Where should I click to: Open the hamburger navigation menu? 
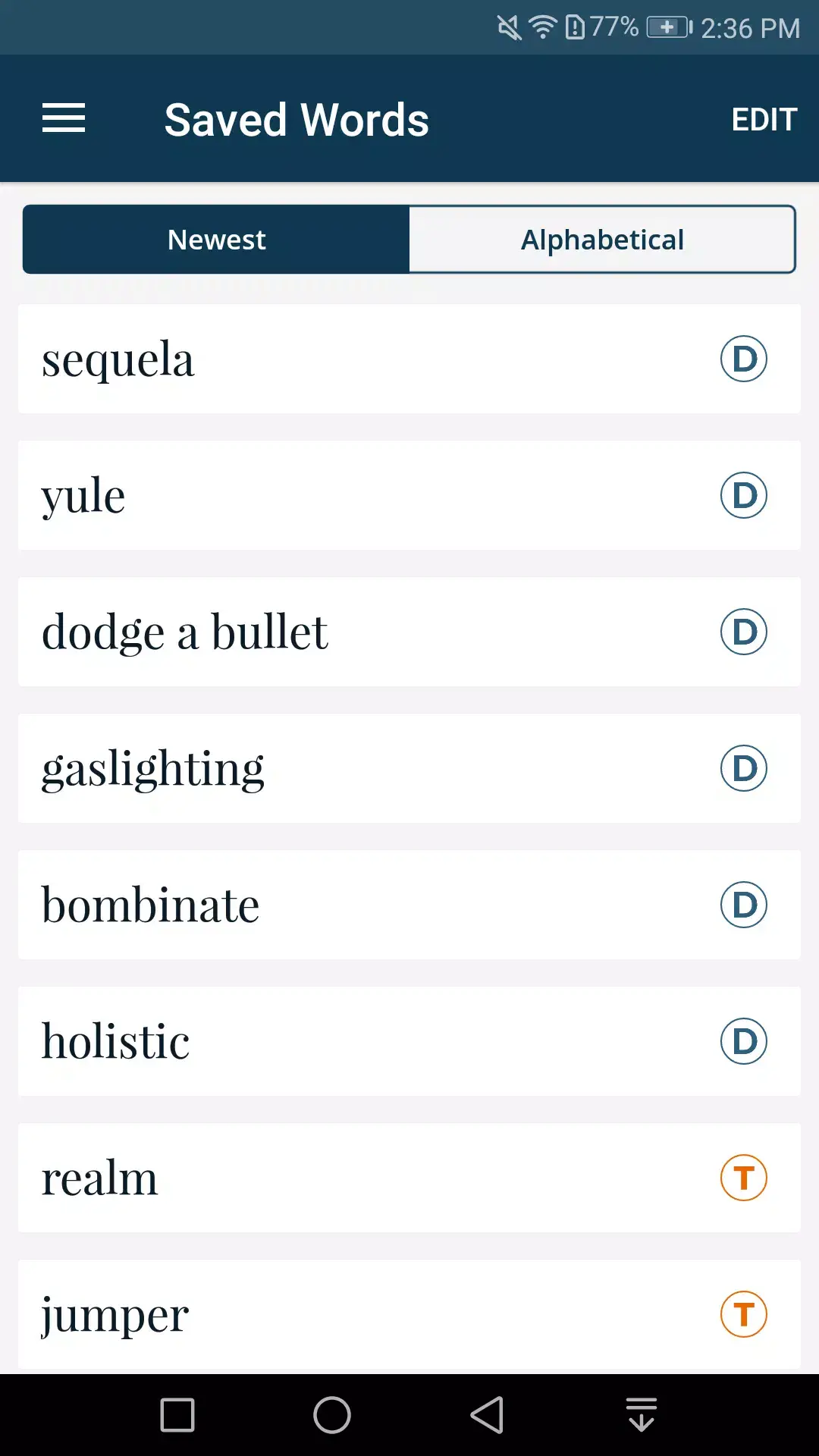pyautogui.click(x=63, y=118)
